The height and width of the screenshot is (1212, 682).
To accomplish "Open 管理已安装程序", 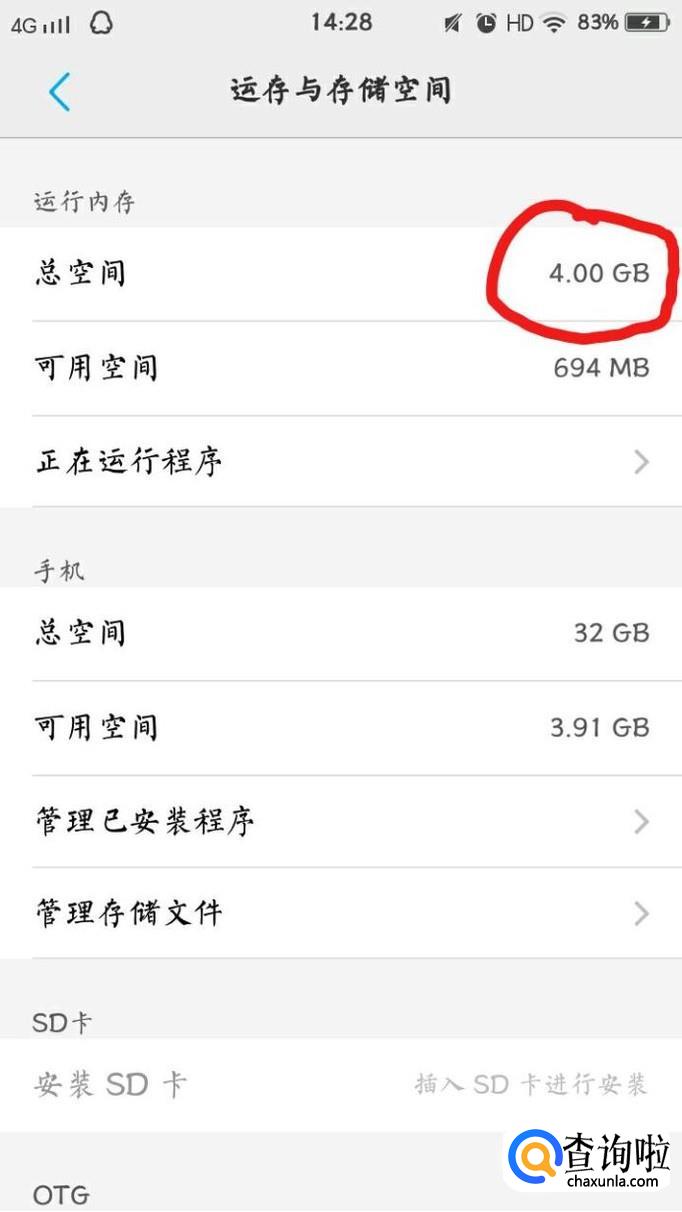I will tap(340, 822).
